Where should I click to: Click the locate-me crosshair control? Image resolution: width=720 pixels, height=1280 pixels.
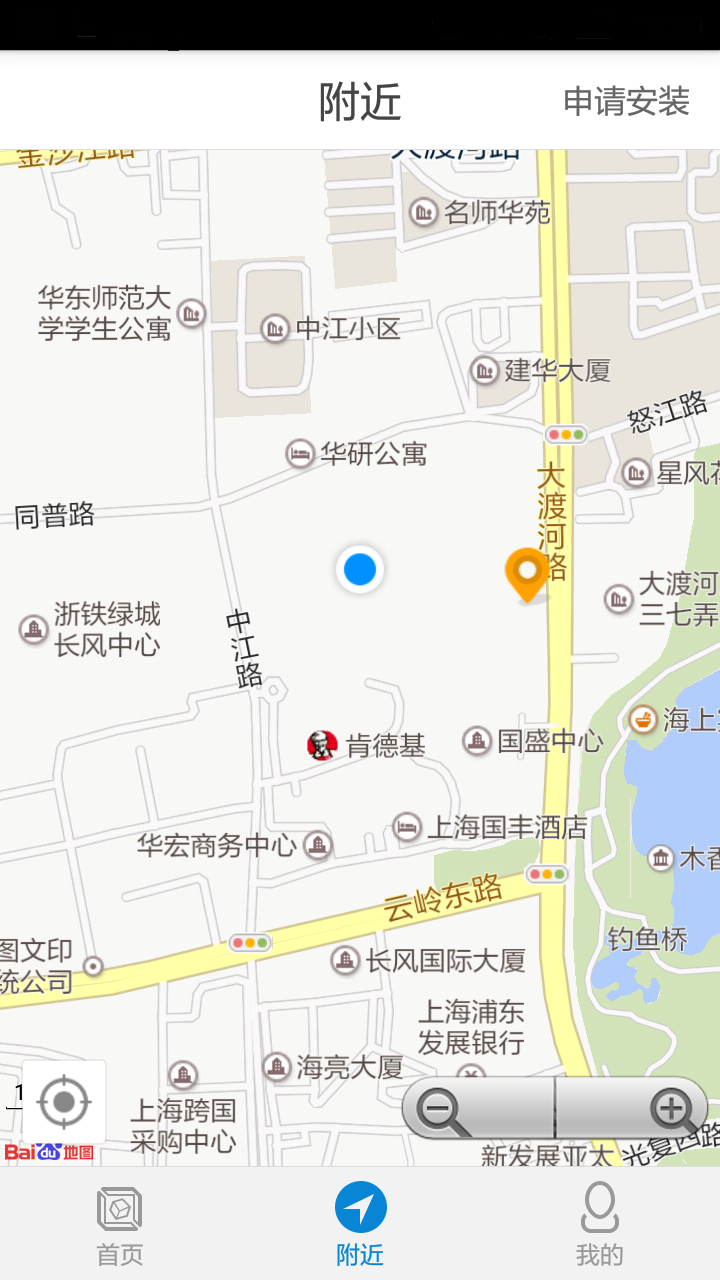64,1102
